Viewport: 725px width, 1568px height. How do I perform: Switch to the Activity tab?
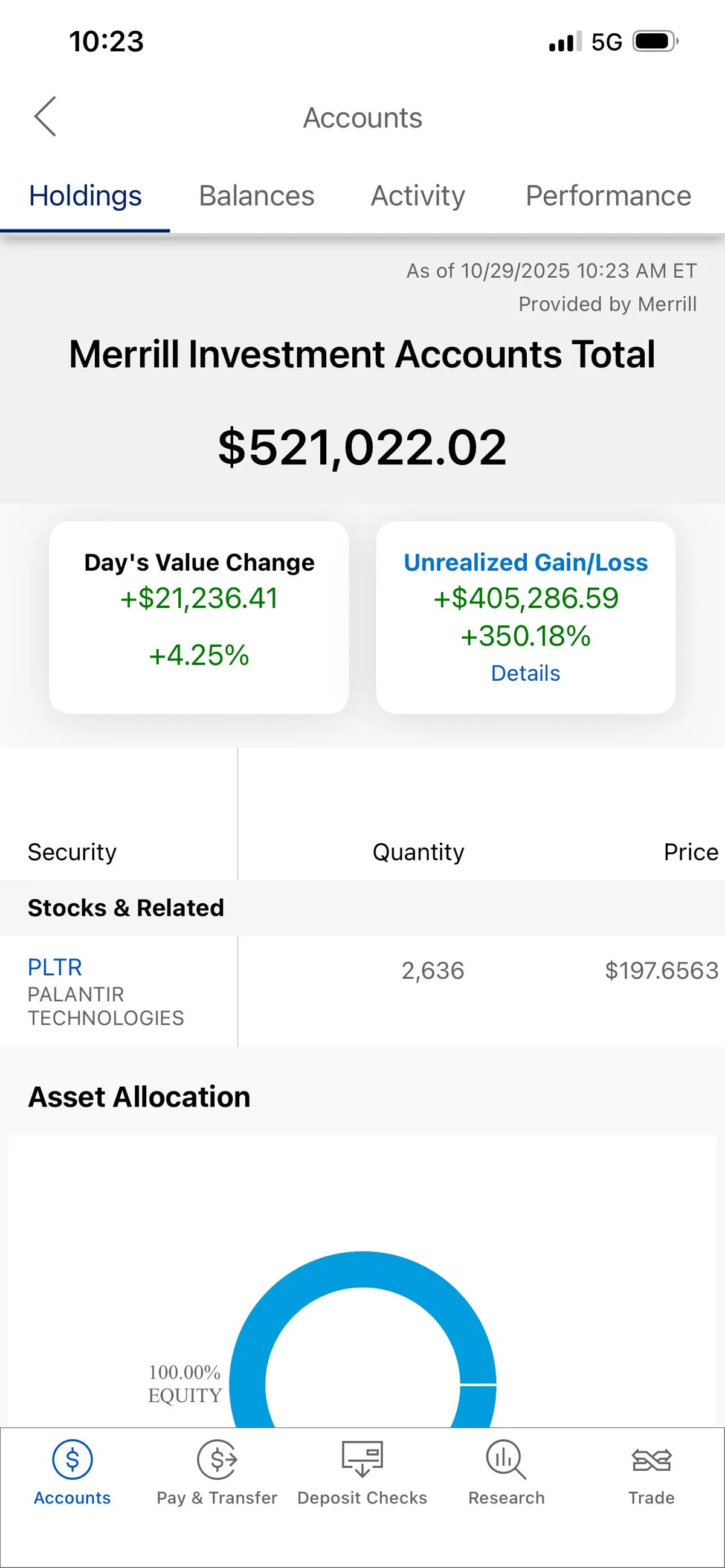tap(417, 196)
